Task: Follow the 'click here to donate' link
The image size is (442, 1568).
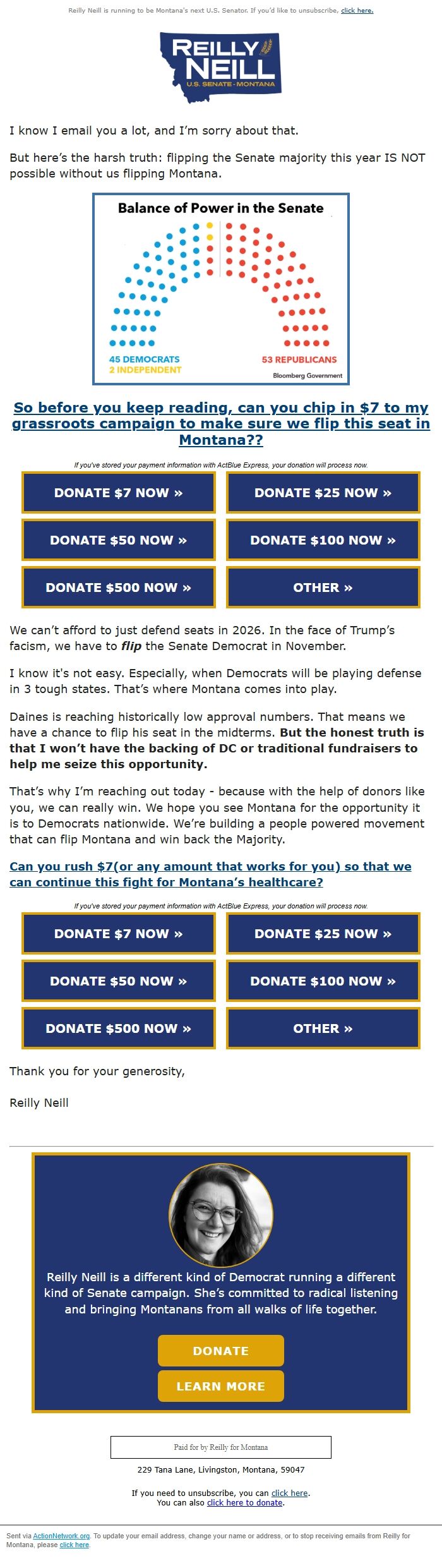Action: pos(244,1502)
